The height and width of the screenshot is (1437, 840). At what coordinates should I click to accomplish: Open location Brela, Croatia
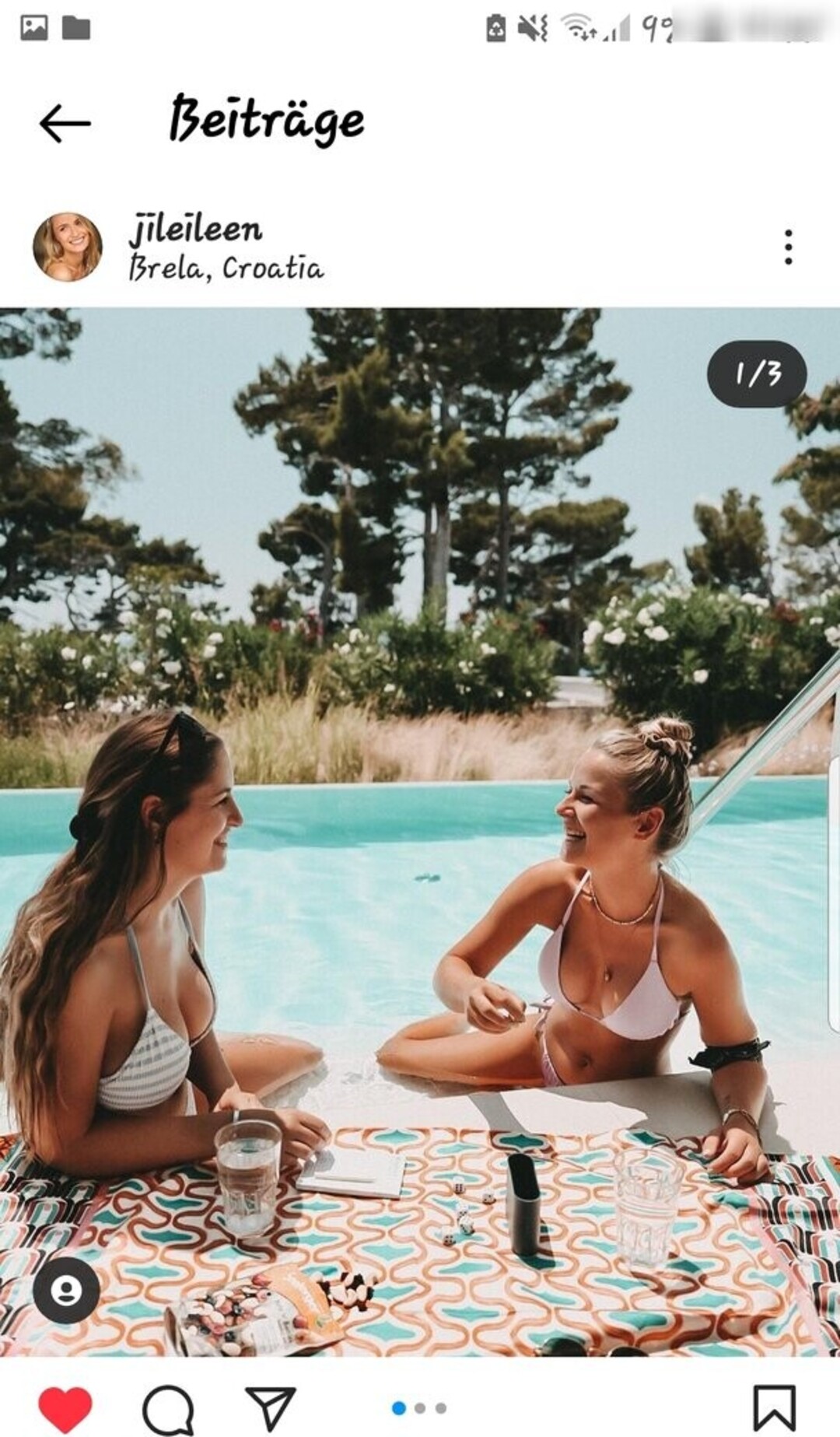pos(226,268)
